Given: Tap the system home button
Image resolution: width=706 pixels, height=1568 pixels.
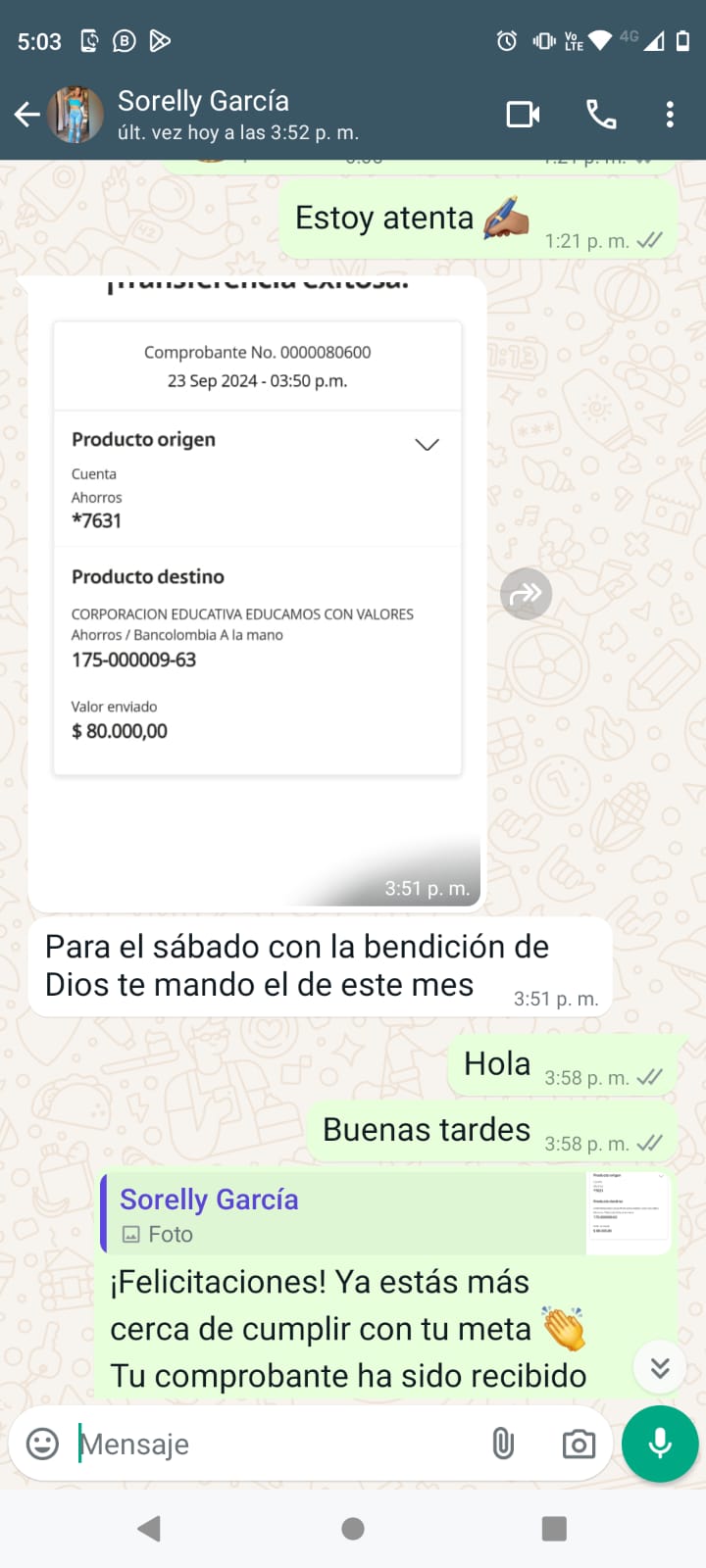Looking at the screenshot, I should pyautogui.click(x=353, y=1529).
